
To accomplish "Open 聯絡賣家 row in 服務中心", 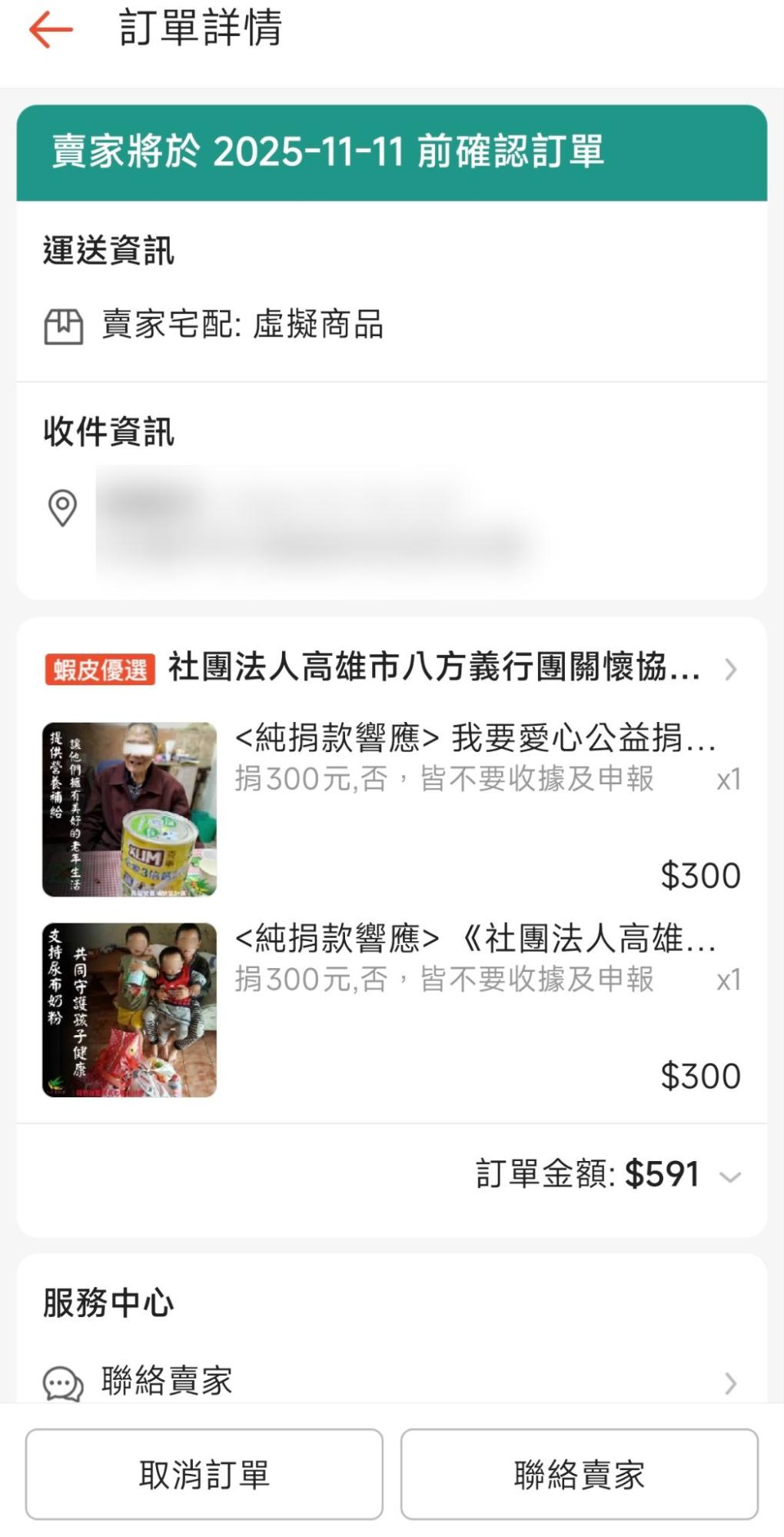I will tap(390, 1382).
